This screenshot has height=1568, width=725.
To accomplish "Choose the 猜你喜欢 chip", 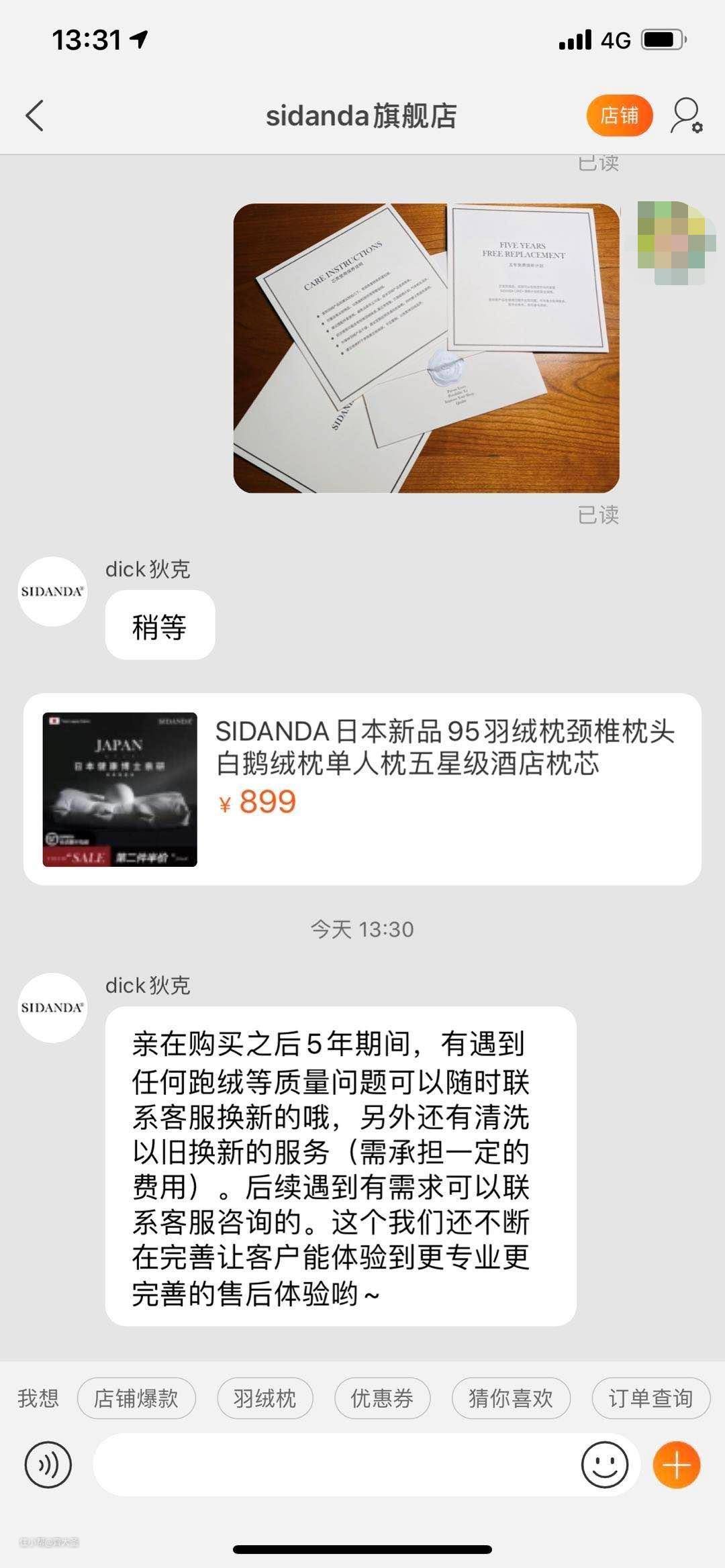I will pos(511,1398).
